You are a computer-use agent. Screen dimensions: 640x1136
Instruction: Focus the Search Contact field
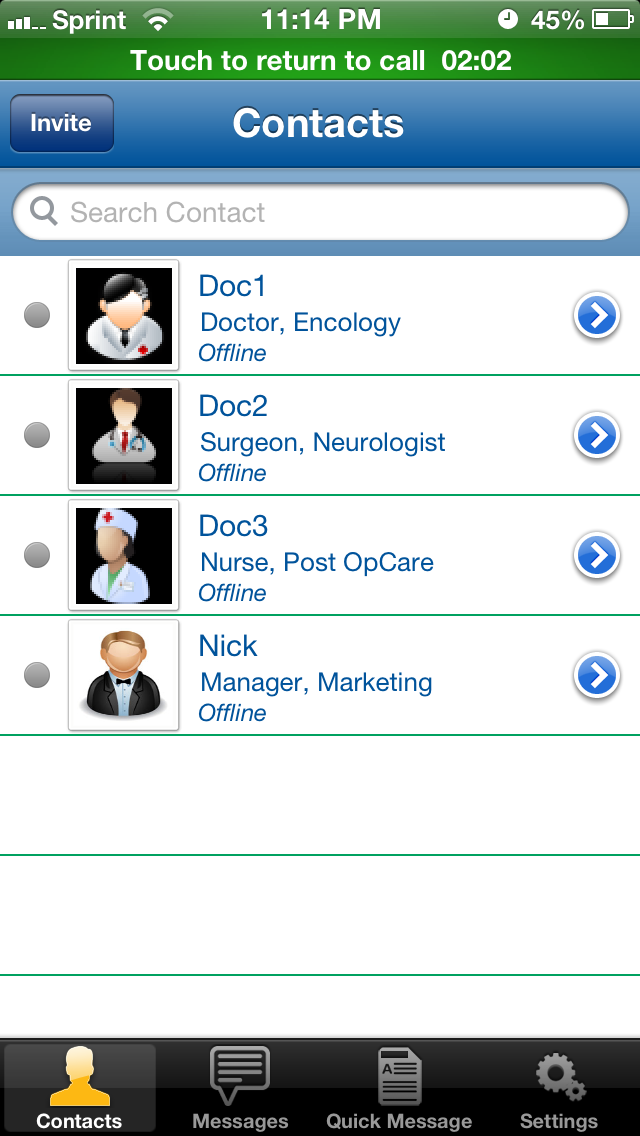[x=320, y=212]
